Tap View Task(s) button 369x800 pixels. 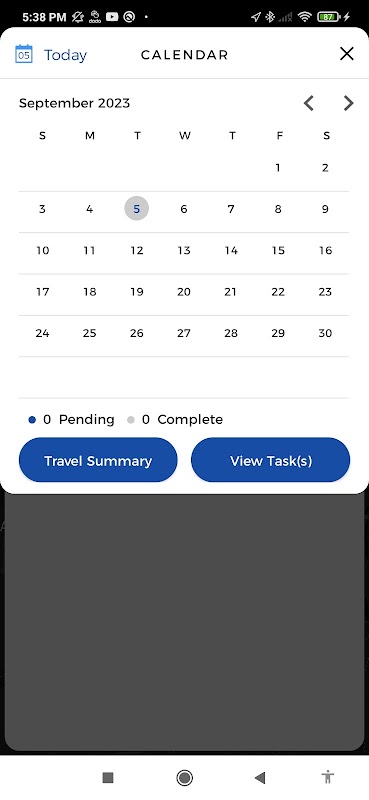[x=270, y=460]
